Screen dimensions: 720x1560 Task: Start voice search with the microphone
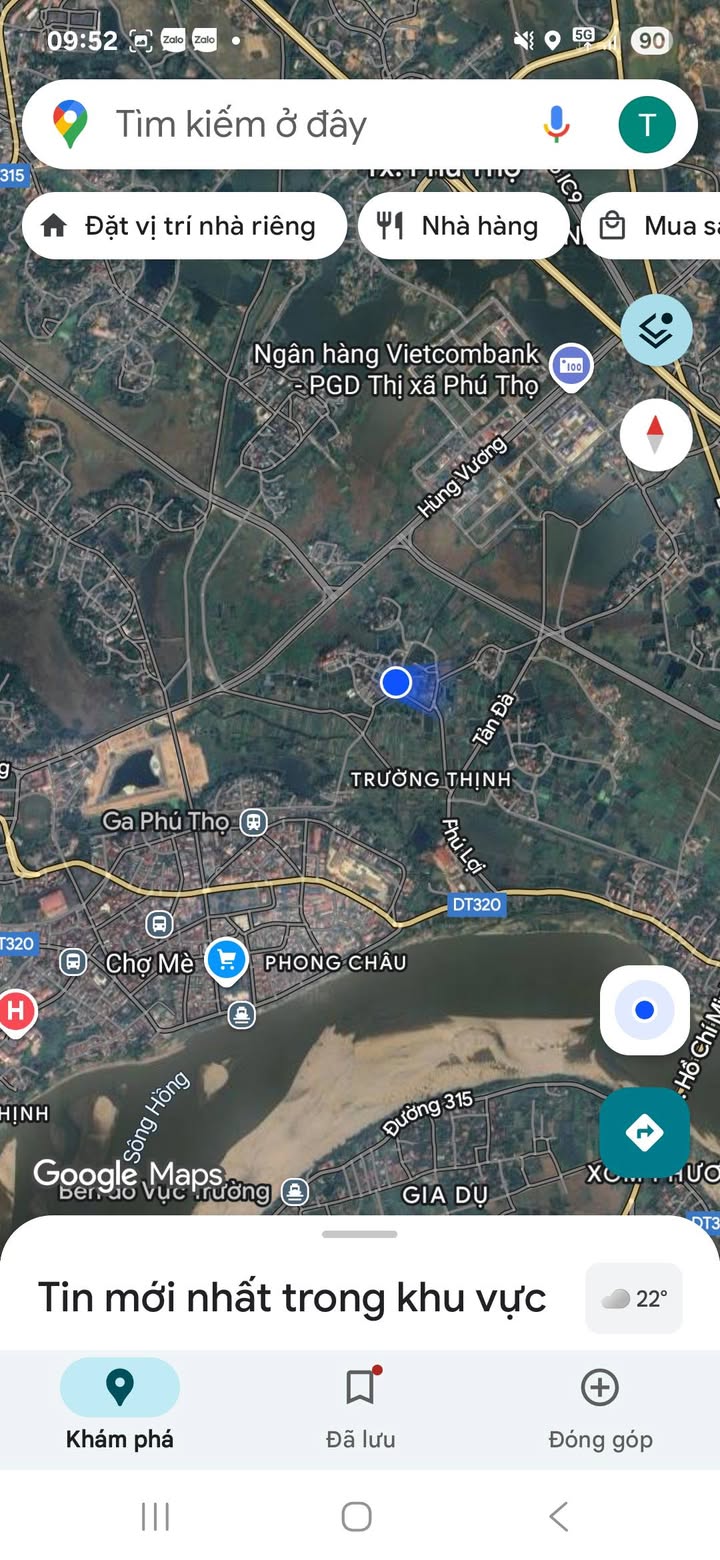[557, 125]
